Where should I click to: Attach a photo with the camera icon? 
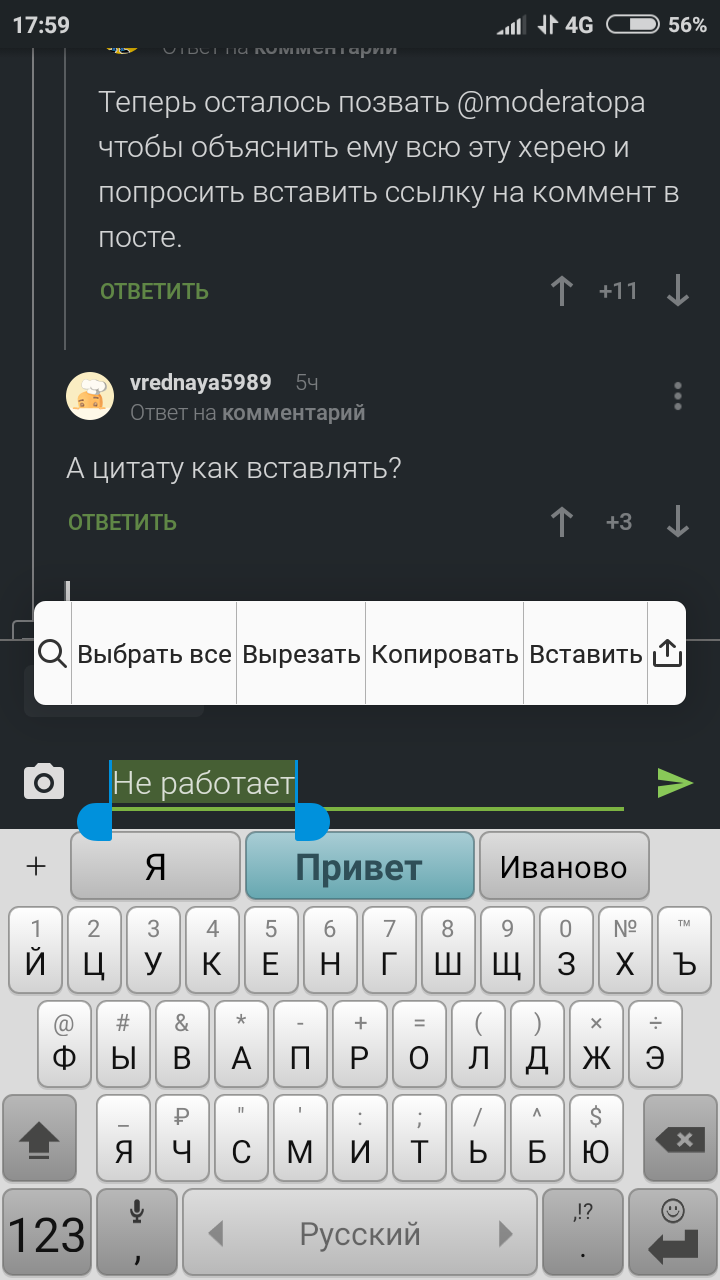(x=44, y=781)
